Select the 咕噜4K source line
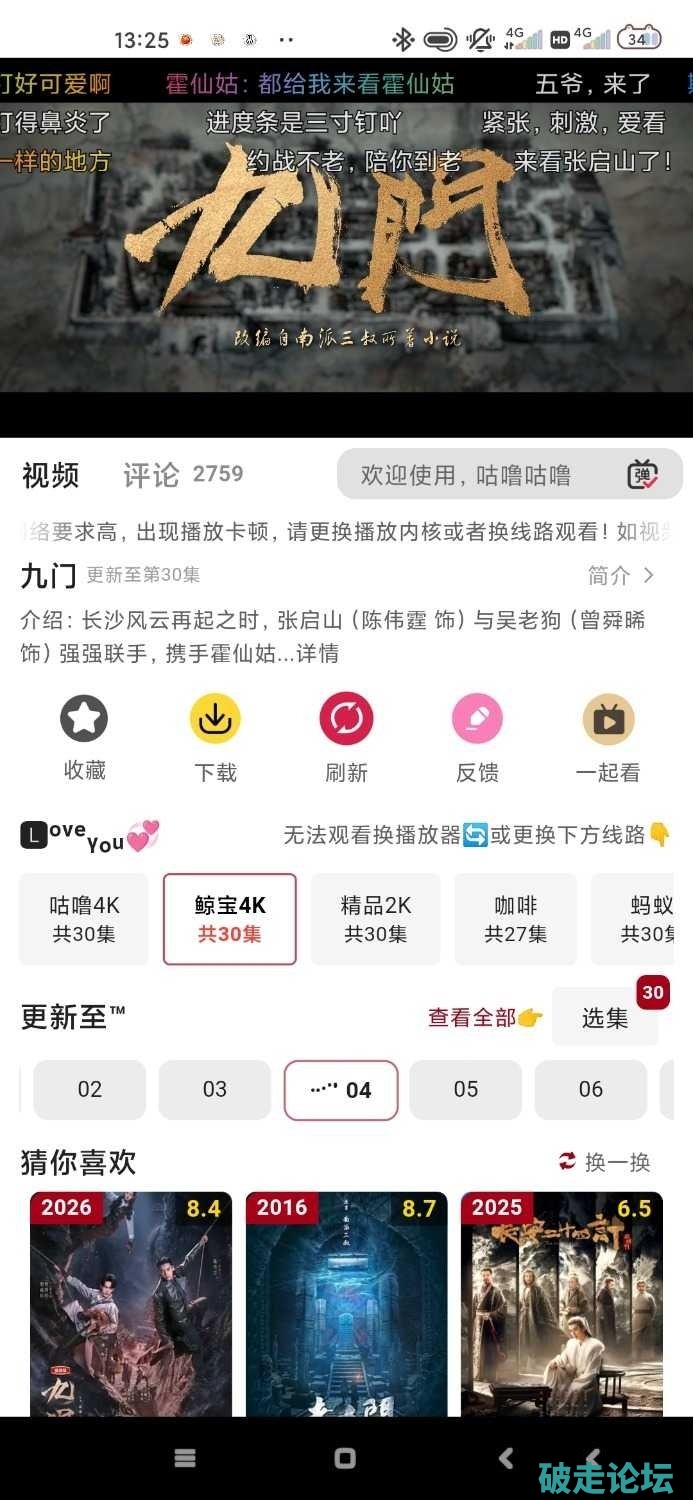 (84, 919)
